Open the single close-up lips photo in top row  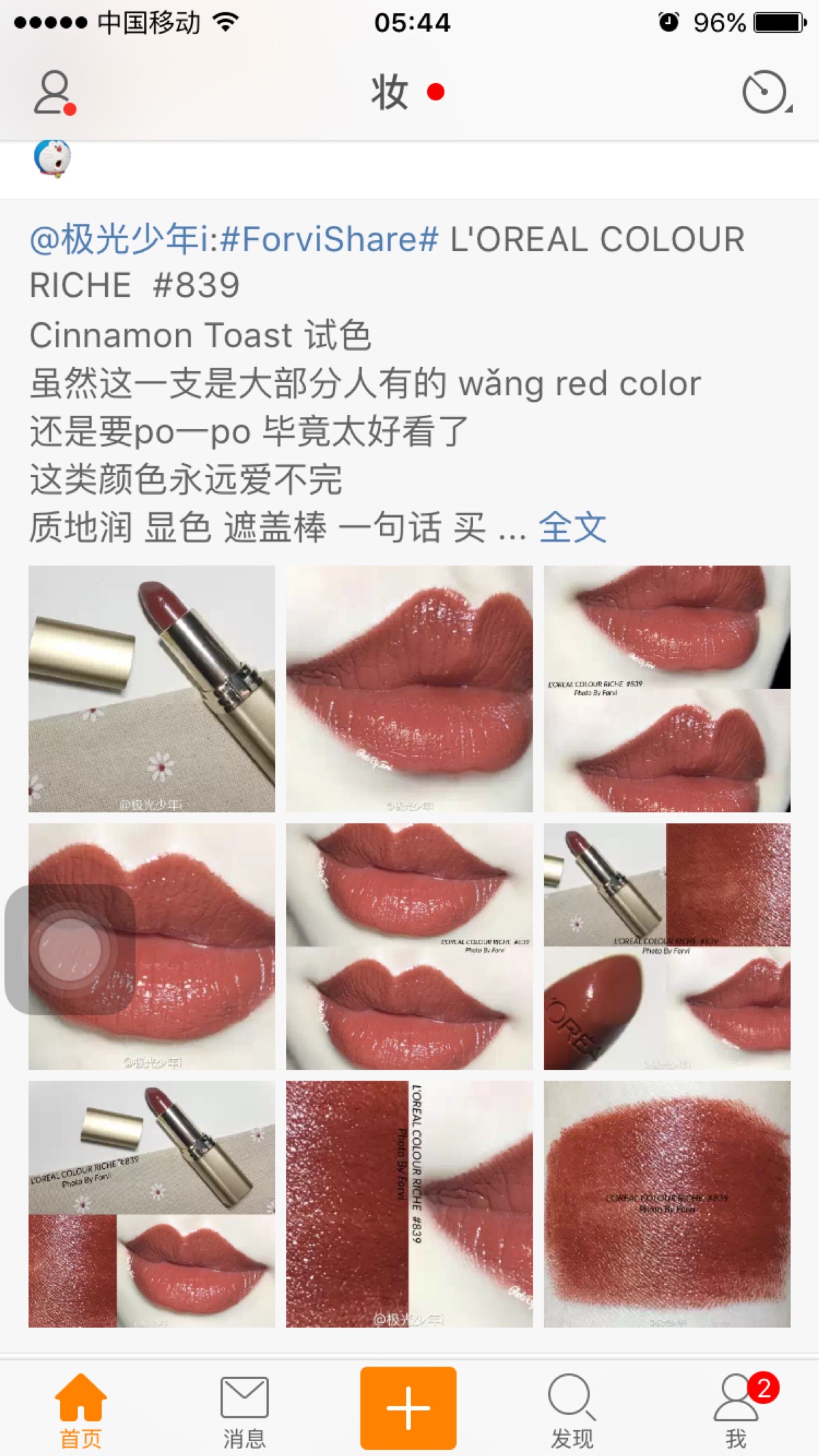(x=409, y=688)
